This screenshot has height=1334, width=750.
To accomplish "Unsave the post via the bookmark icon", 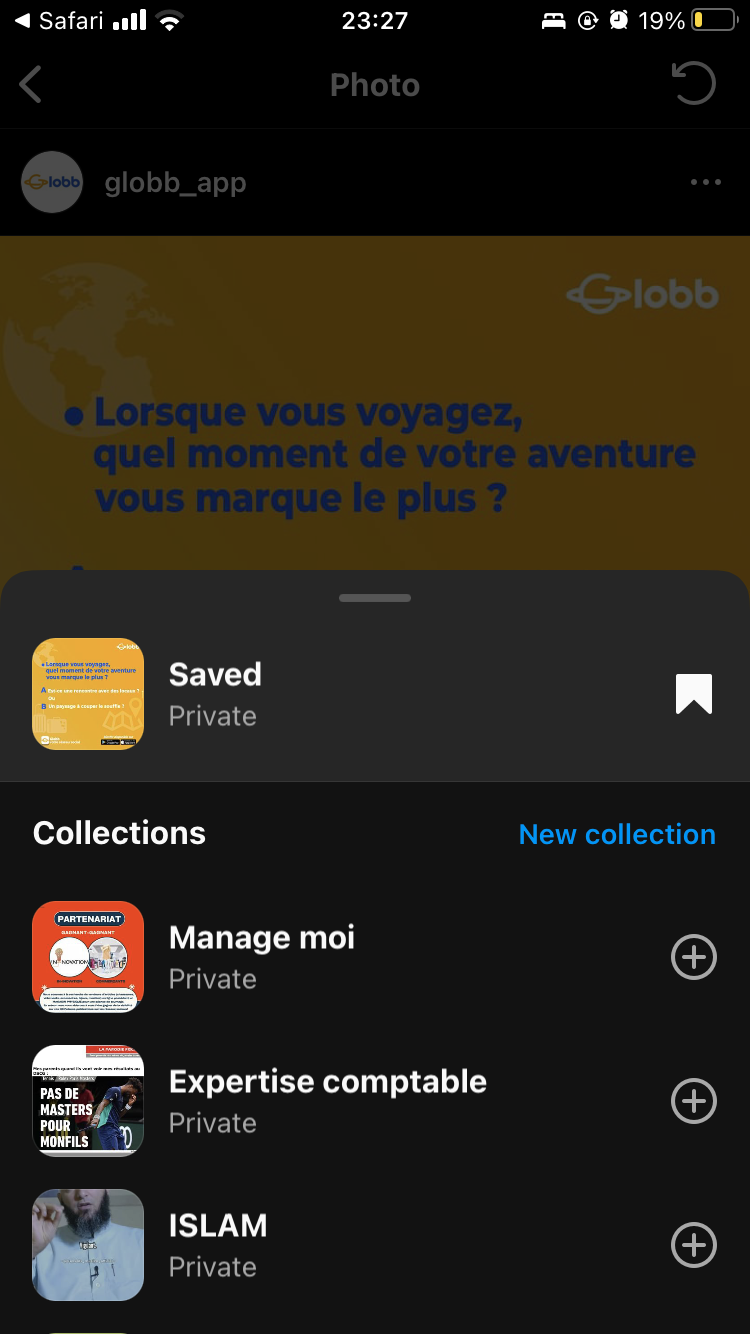I will click(x=693, y=694).
